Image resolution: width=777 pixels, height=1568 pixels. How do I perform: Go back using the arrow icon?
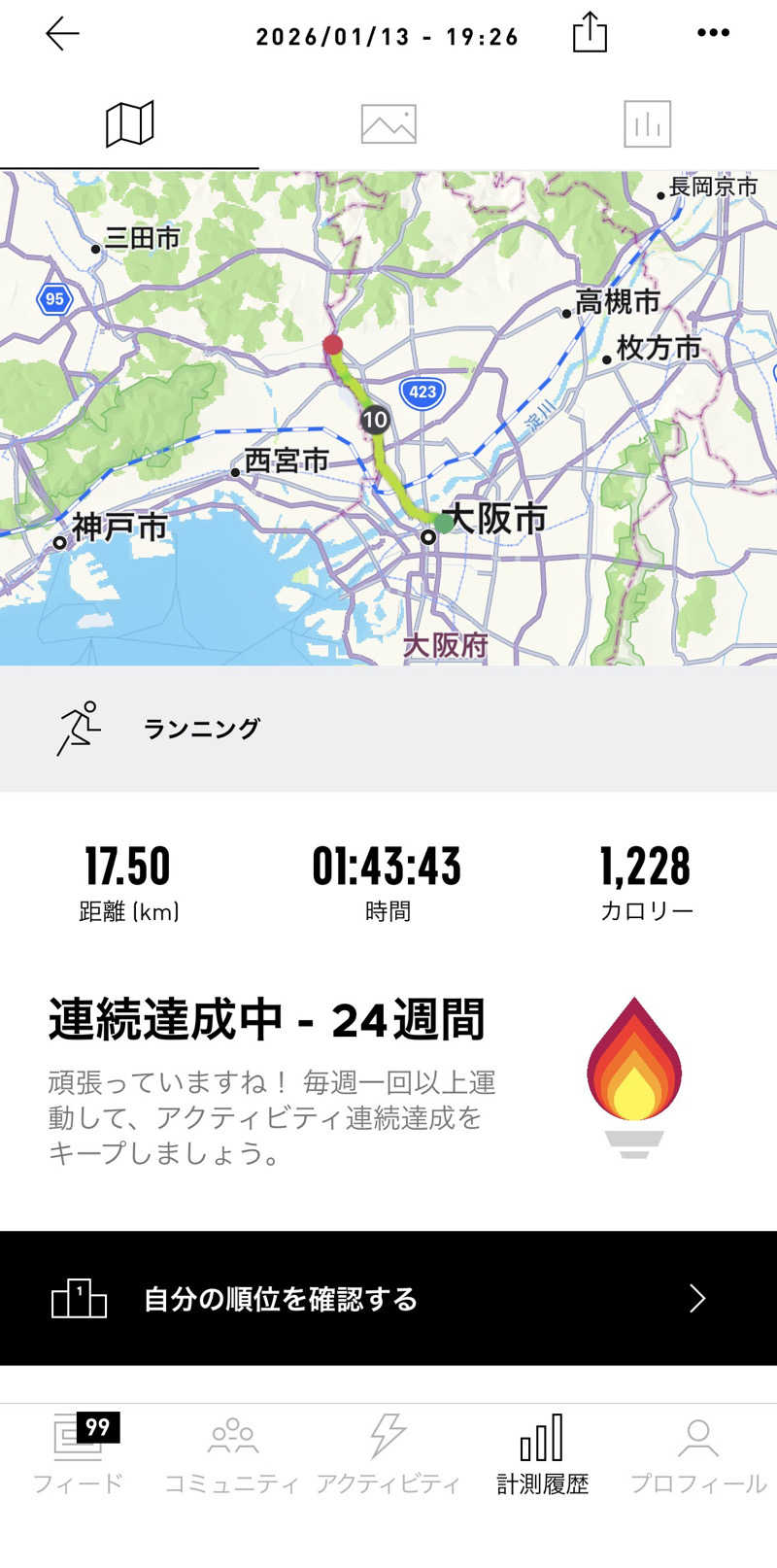[62, 34]
